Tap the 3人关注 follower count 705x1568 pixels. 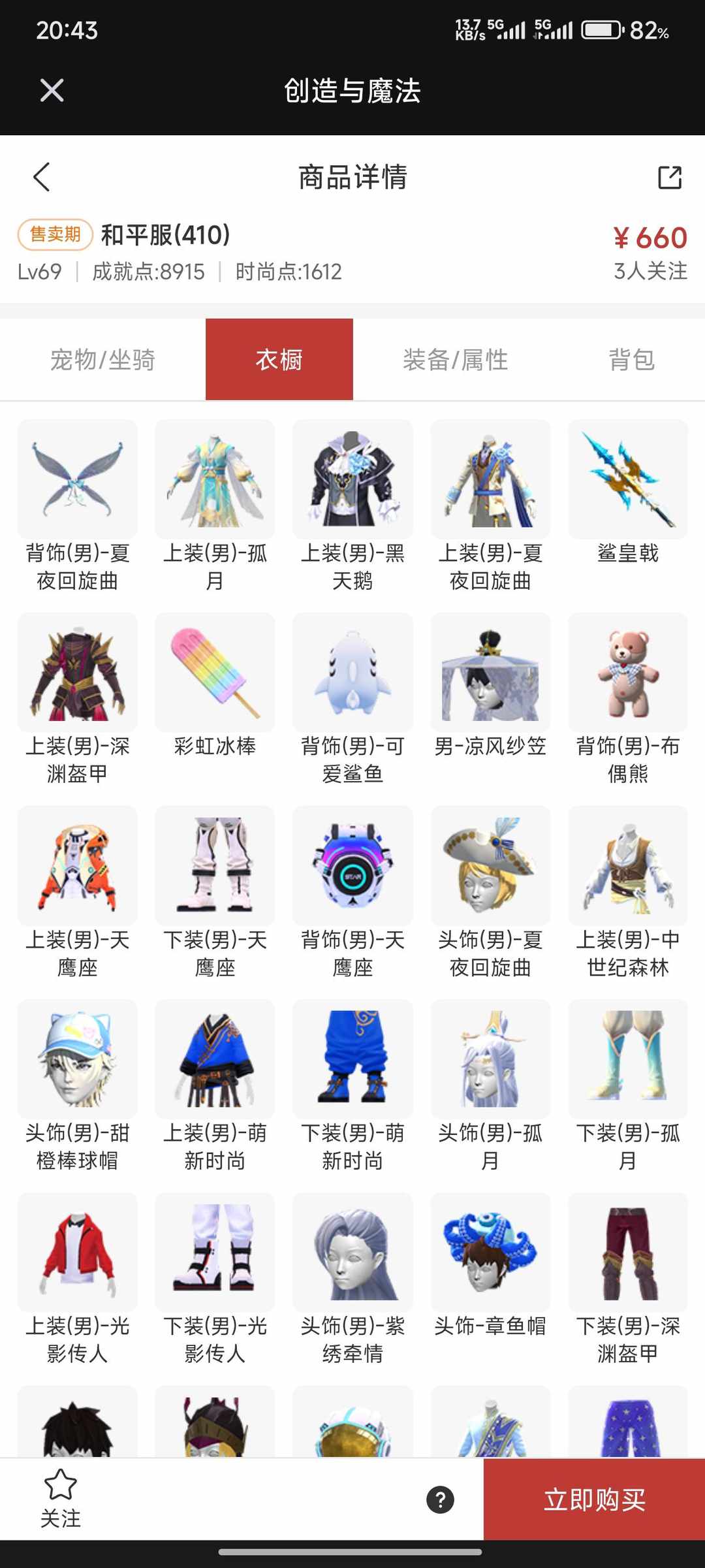(x=651, y=272)
